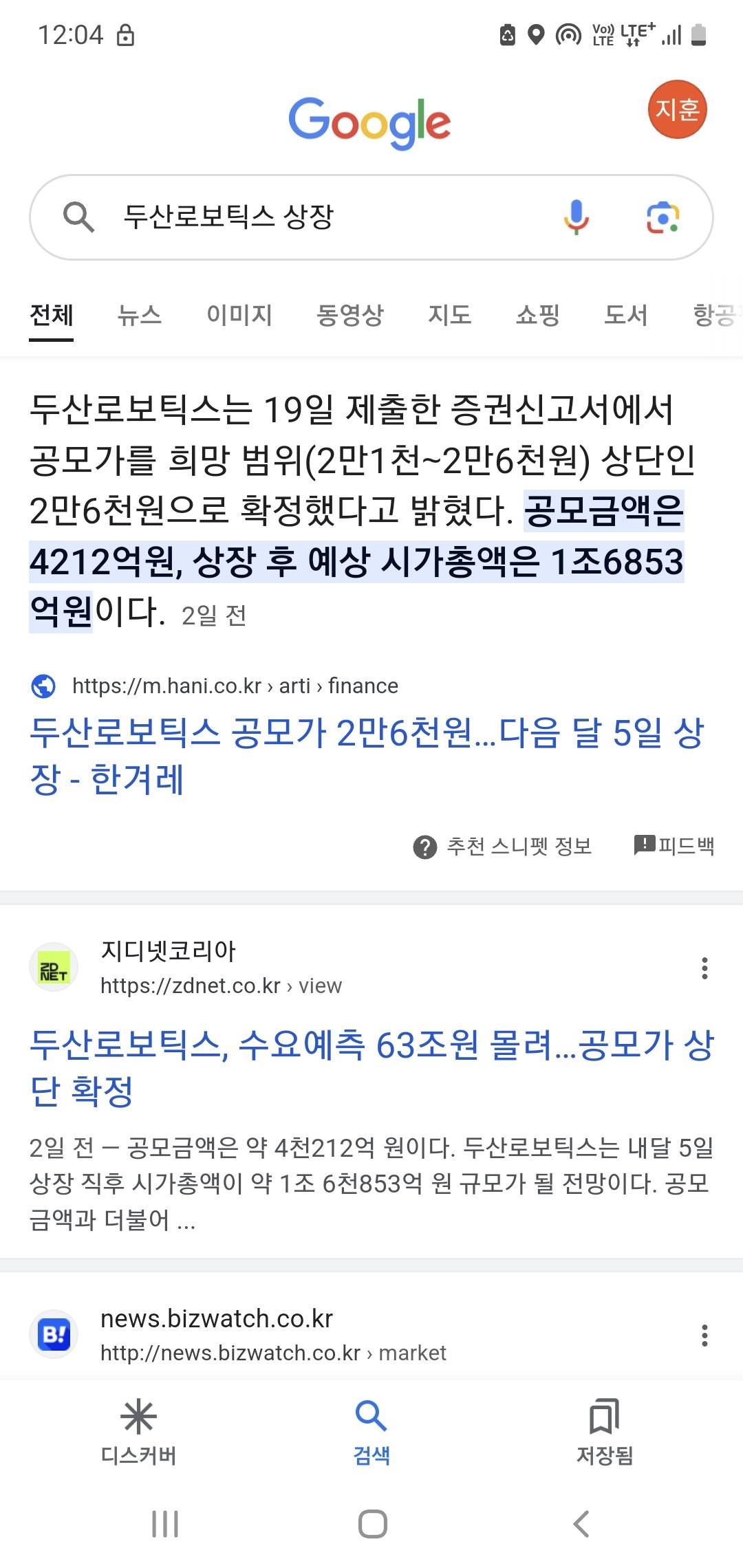Open the 지훈 profile avatar
Viewport: 743px width, 1568px height.
pyautogui.click(x=677, y=110)
